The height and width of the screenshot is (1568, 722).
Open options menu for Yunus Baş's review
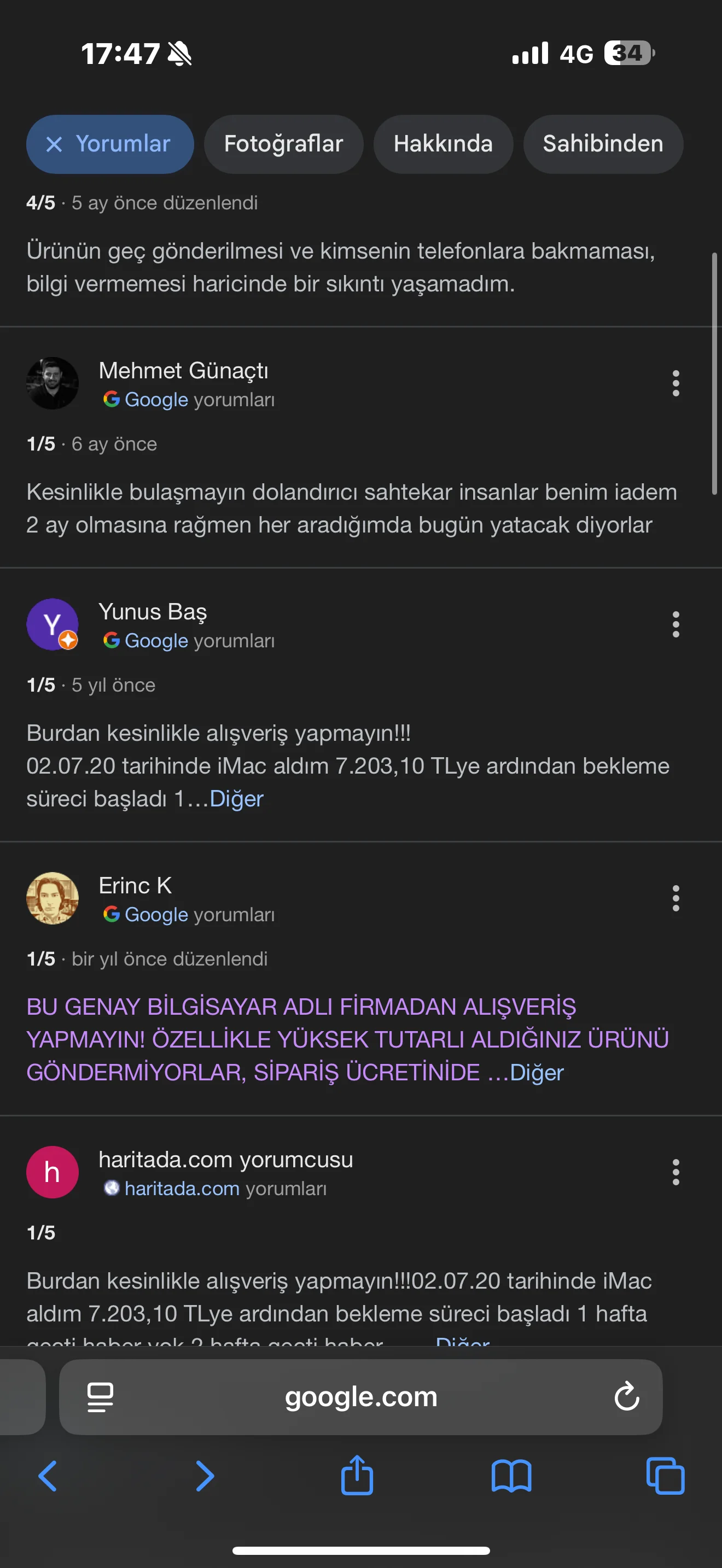click(675, 624)
